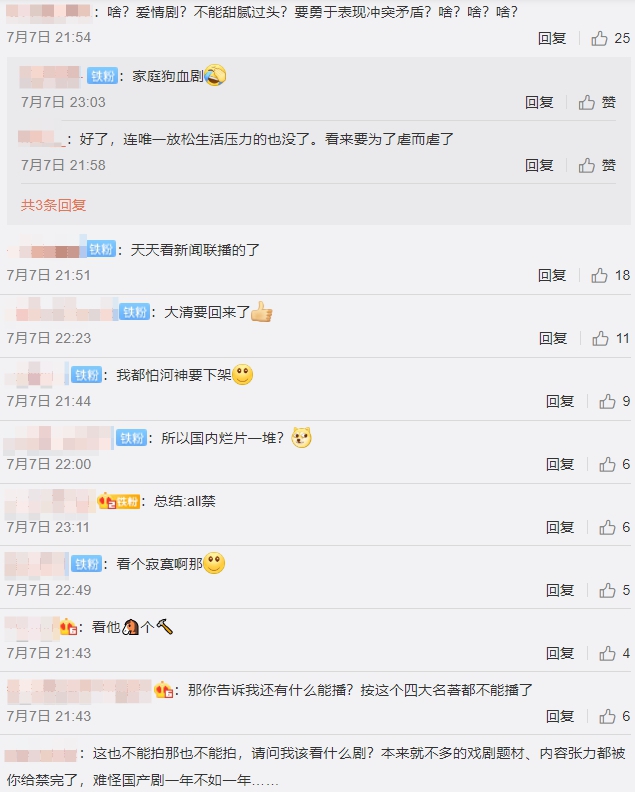Image resolution: width=635 pixels, height=792 pixels.
Task: Like the 我都怕河神要下架 comment
Action: [607, 401]
